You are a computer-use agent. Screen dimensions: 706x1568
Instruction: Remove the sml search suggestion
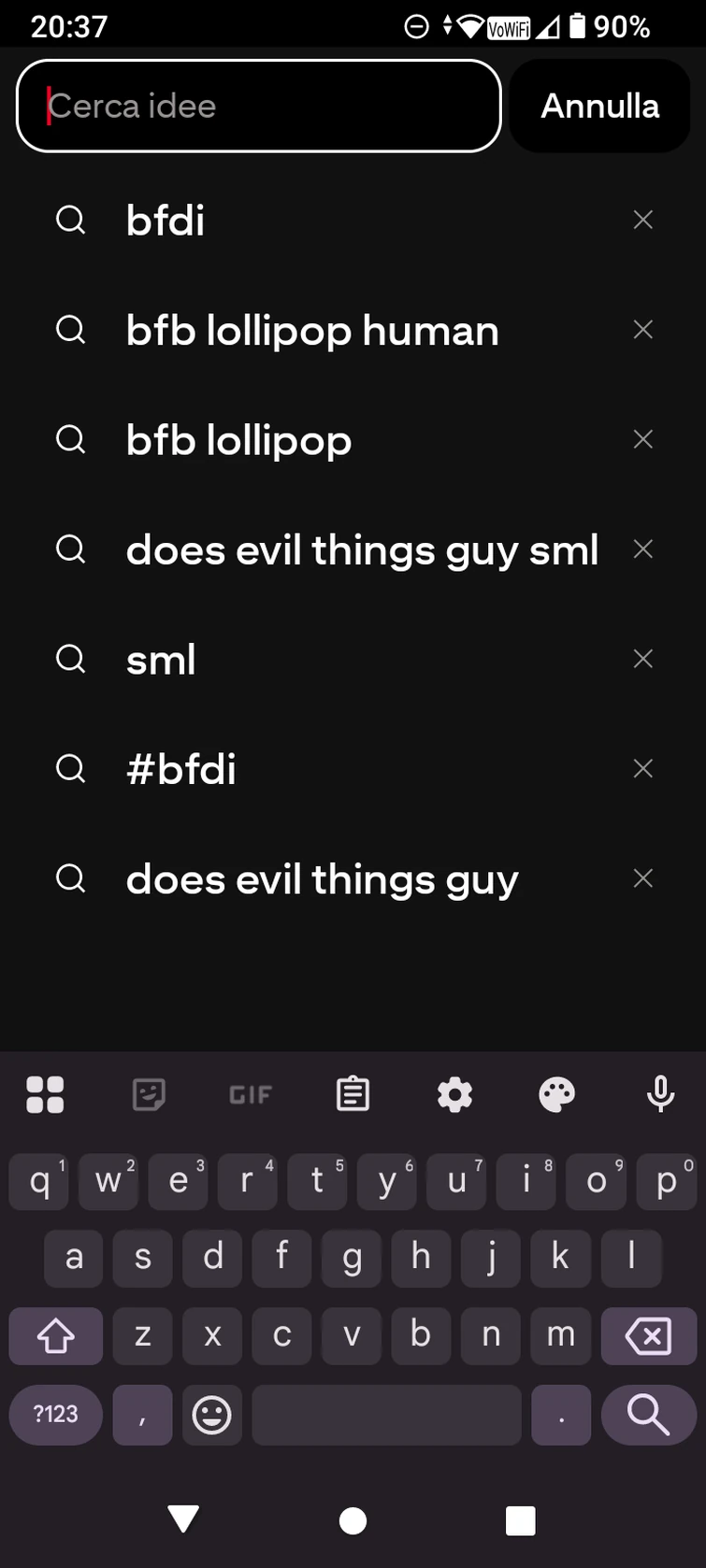point(642,659)
